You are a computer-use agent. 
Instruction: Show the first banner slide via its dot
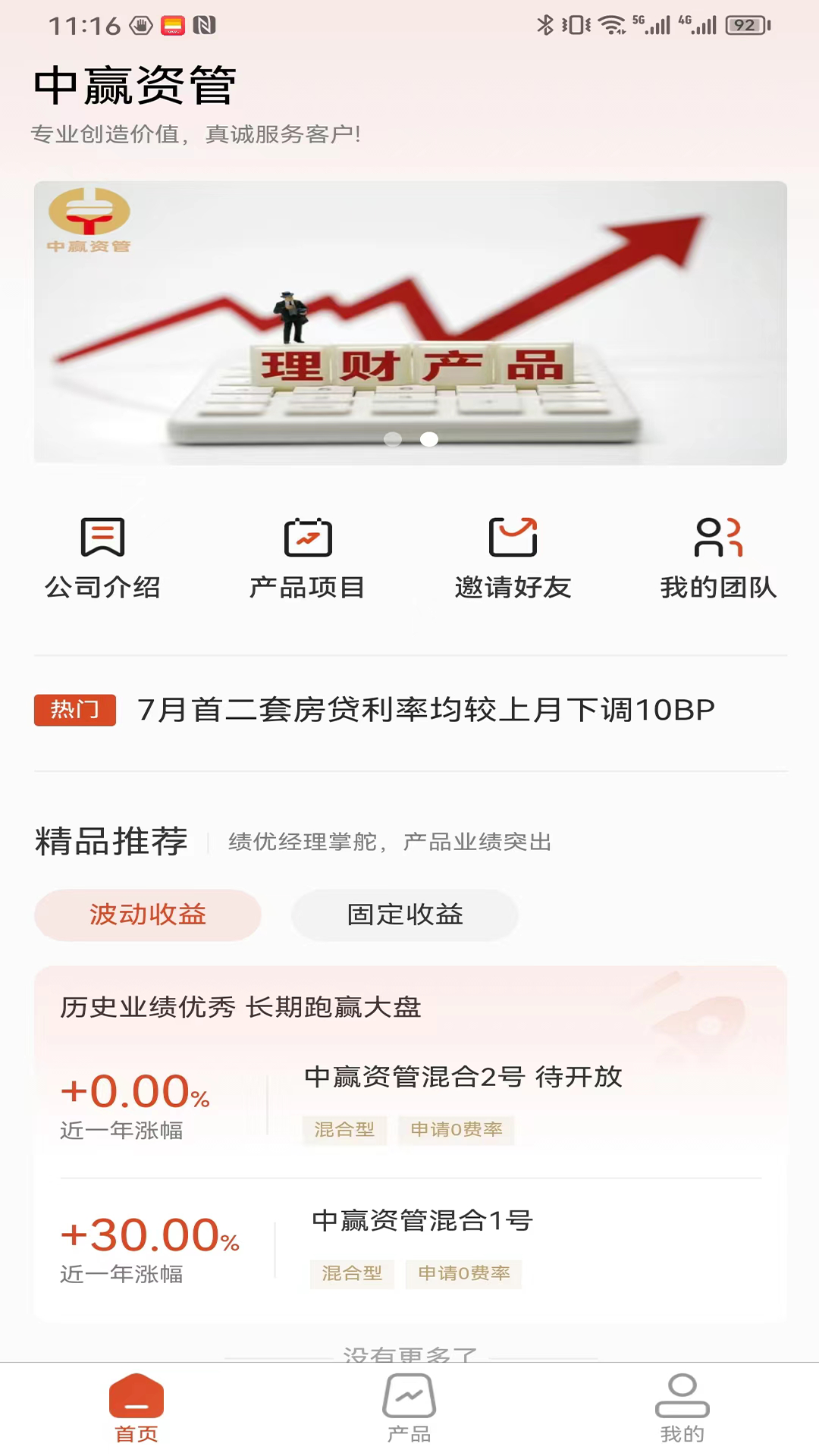tap(393, 439)
